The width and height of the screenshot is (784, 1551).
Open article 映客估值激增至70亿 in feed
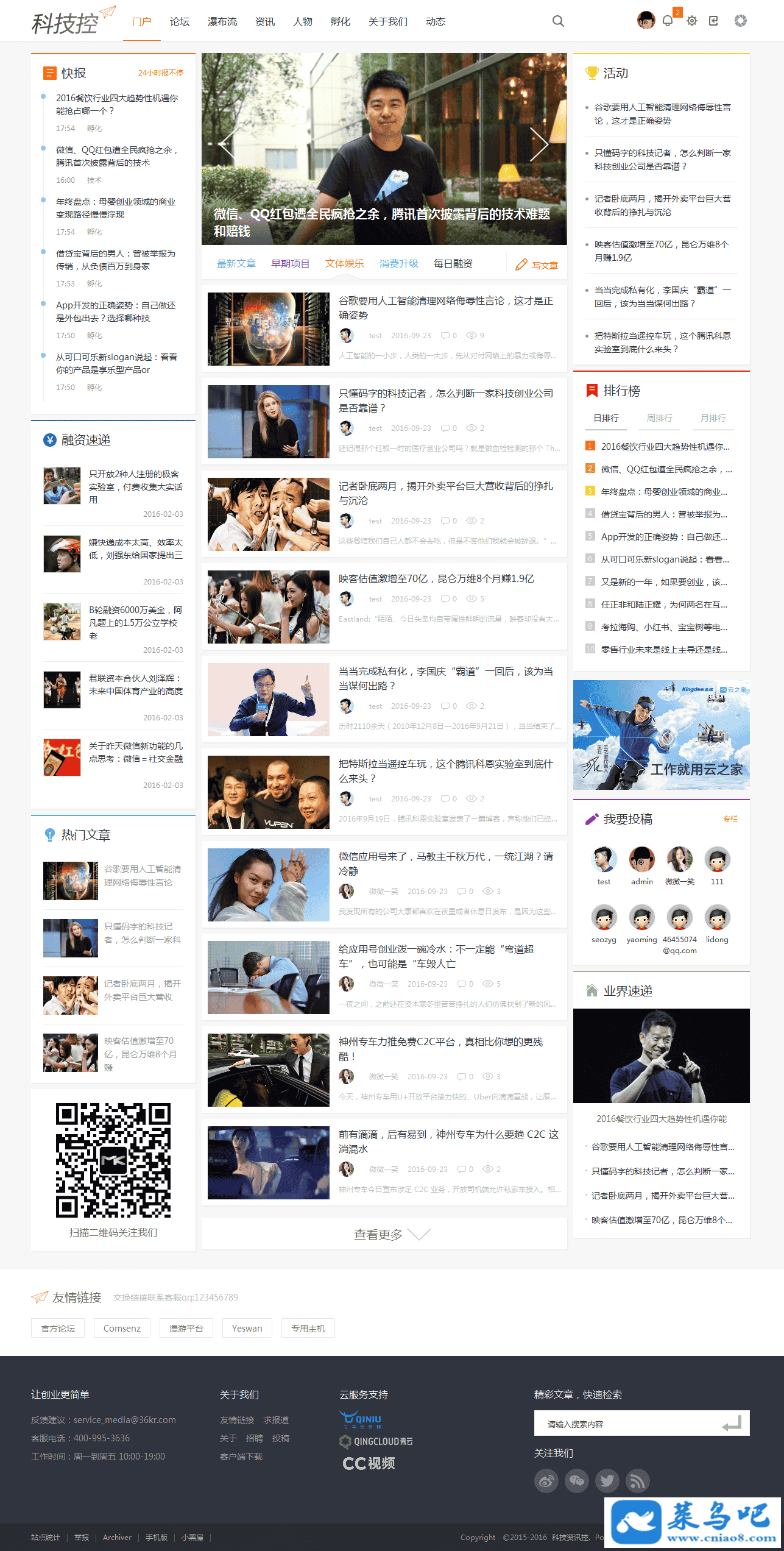(436, 579)
